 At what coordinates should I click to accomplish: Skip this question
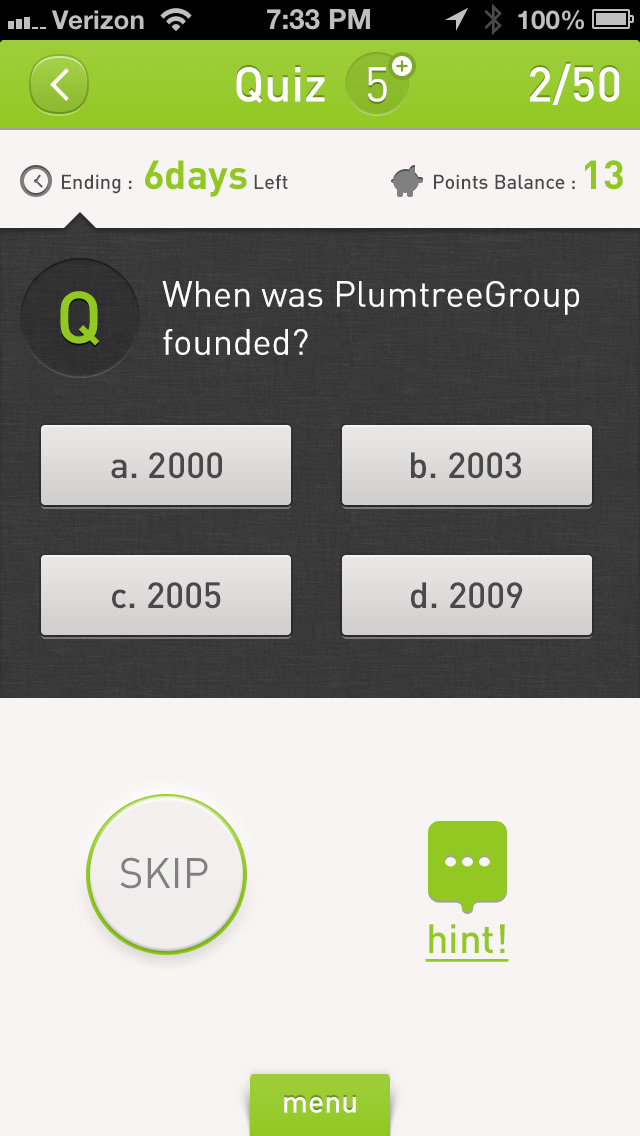click(166, 874)
